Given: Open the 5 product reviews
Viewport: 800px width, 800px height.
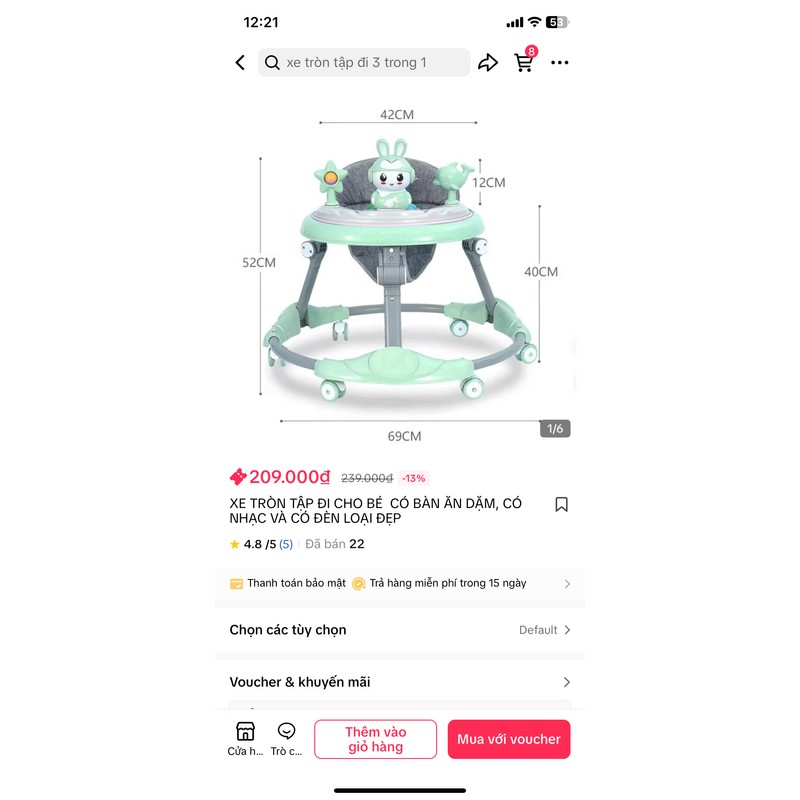Looking at the screenshot, I should pyautogui.click(x=285, y=545).
